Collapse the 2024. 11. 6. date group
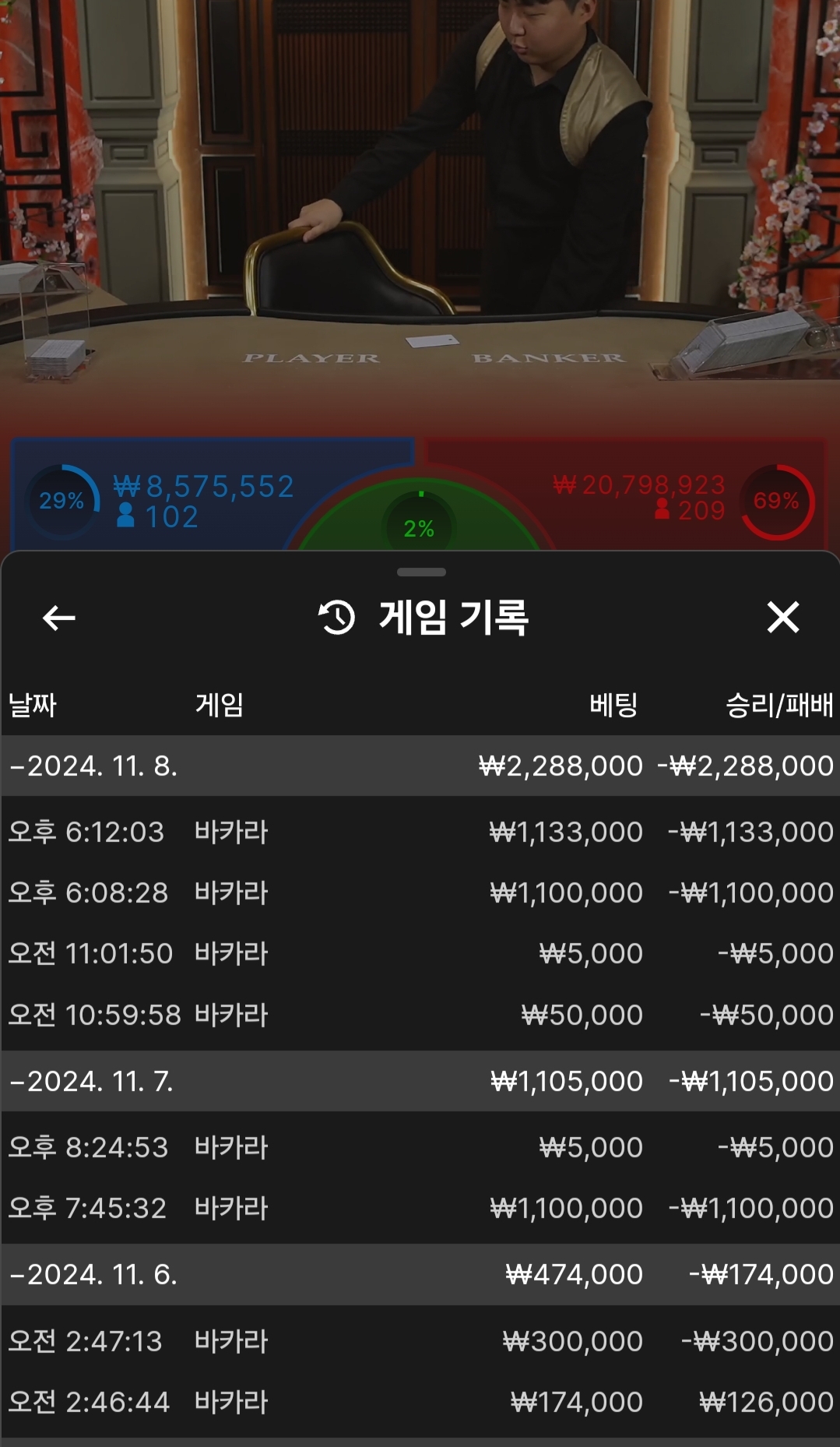 (420, 1275)
